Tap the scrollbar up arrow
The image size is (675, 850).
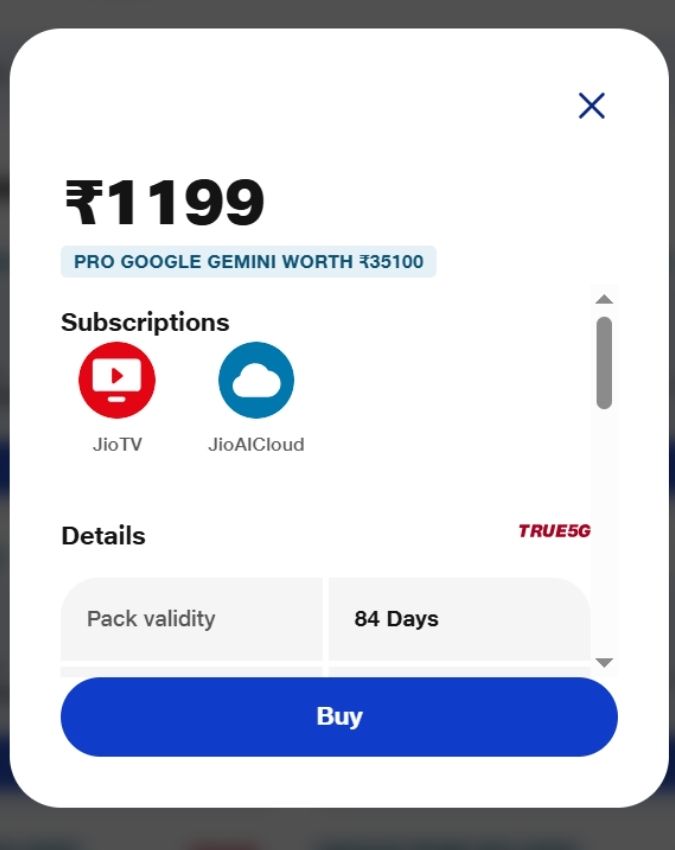(x=603, y=299)
